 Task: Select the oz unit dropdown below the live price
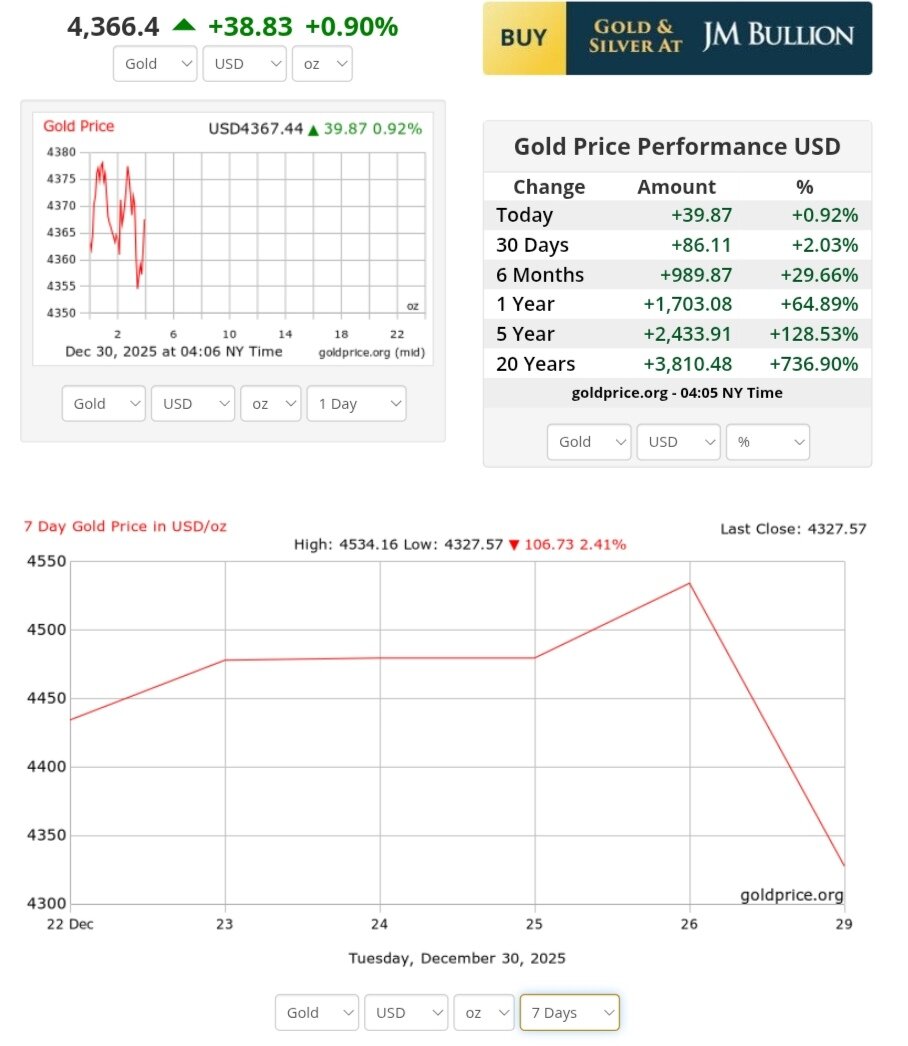click(322, 64)
